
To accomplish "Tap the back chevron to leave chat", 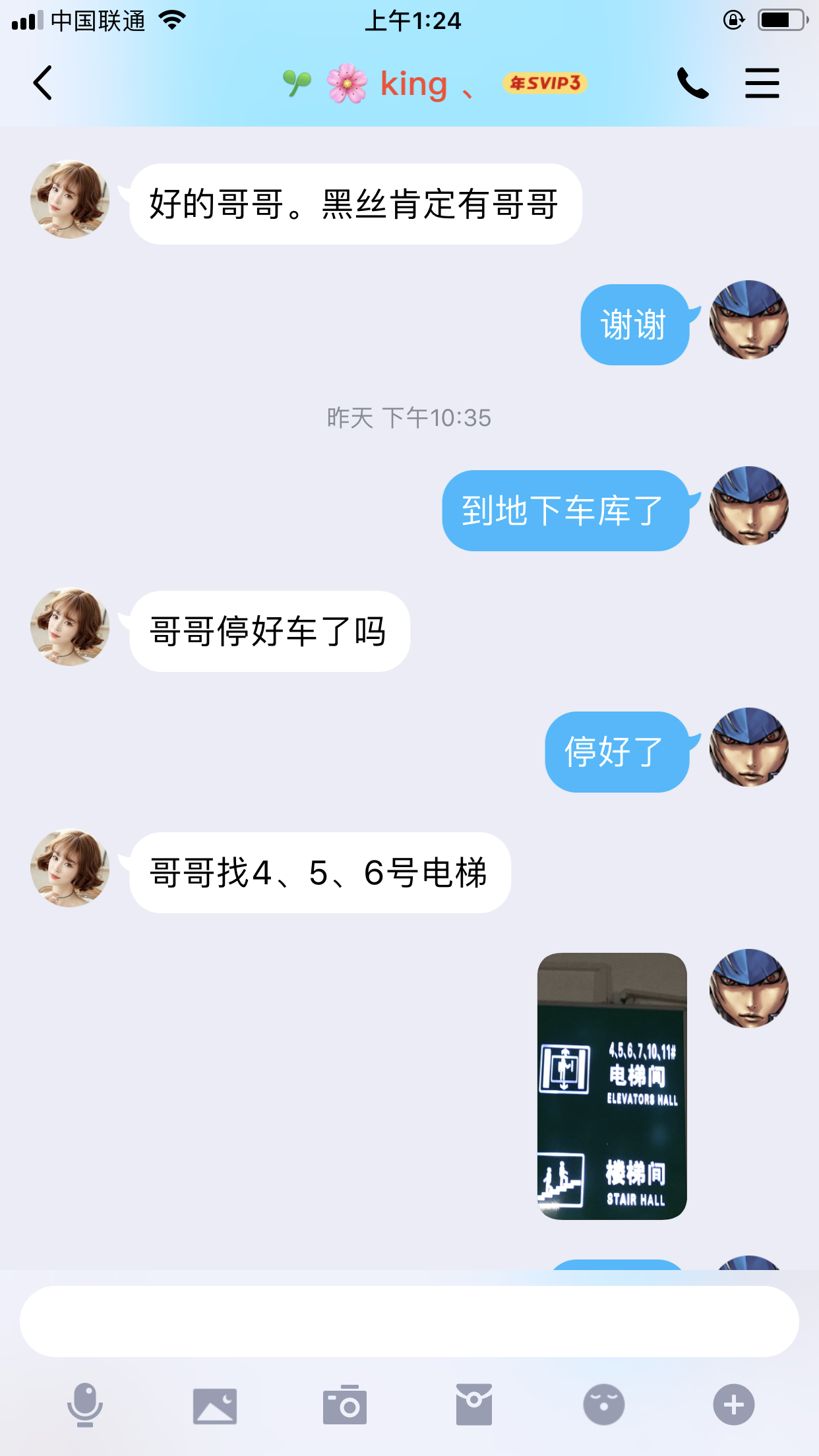I will click(42, 83).
